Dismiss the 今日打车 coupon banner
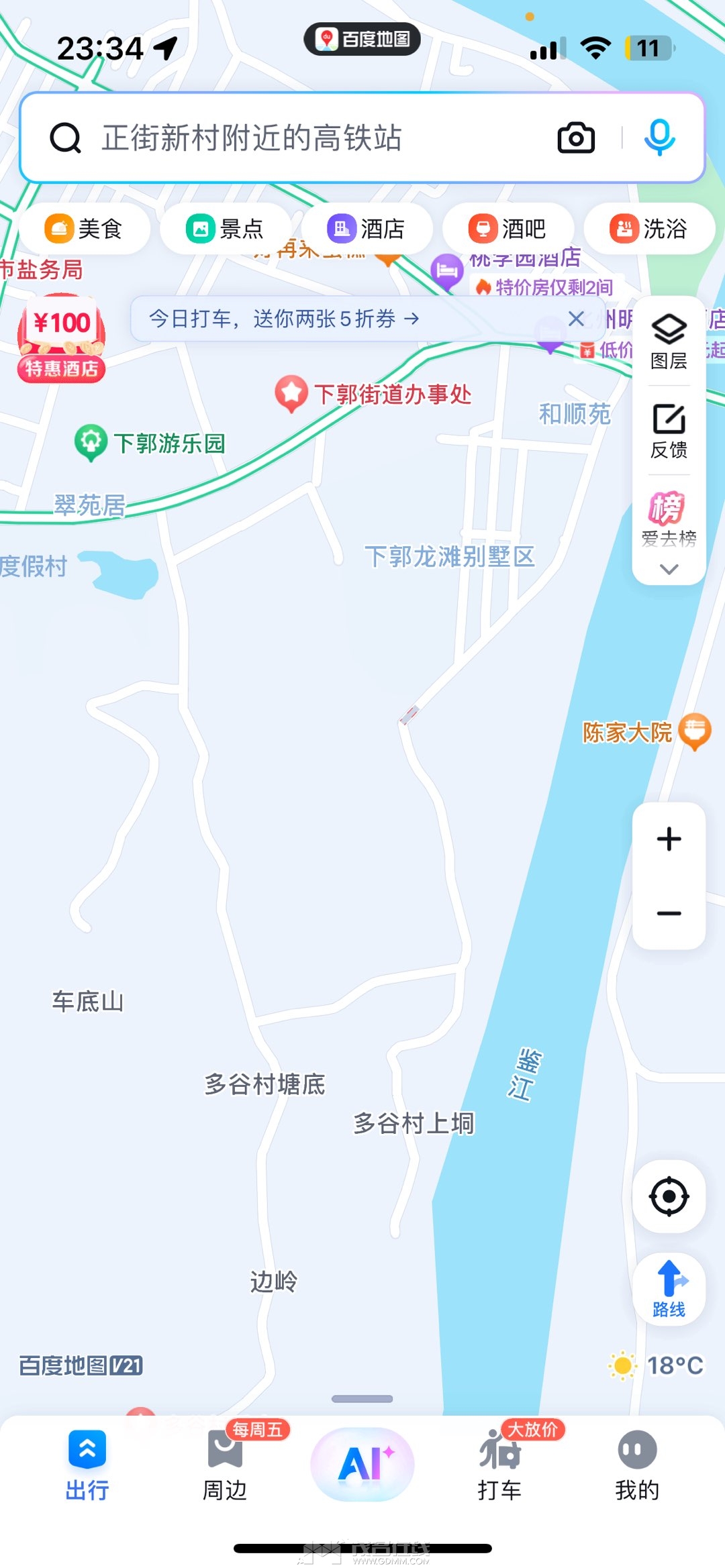The image size is (725, 1568). tap(576, 319)
